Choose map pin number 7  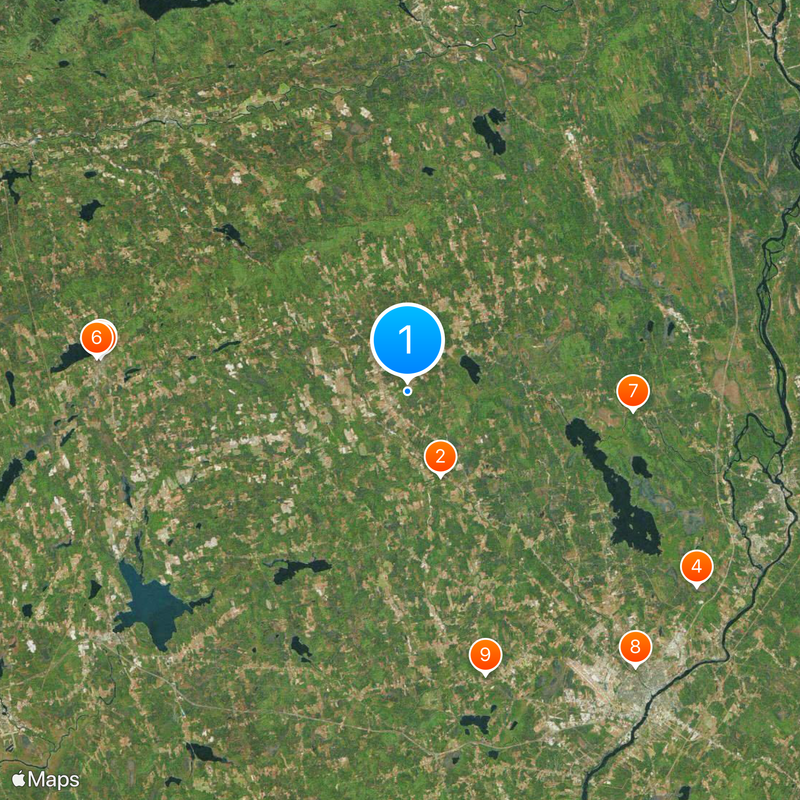(x=632, y=391)
